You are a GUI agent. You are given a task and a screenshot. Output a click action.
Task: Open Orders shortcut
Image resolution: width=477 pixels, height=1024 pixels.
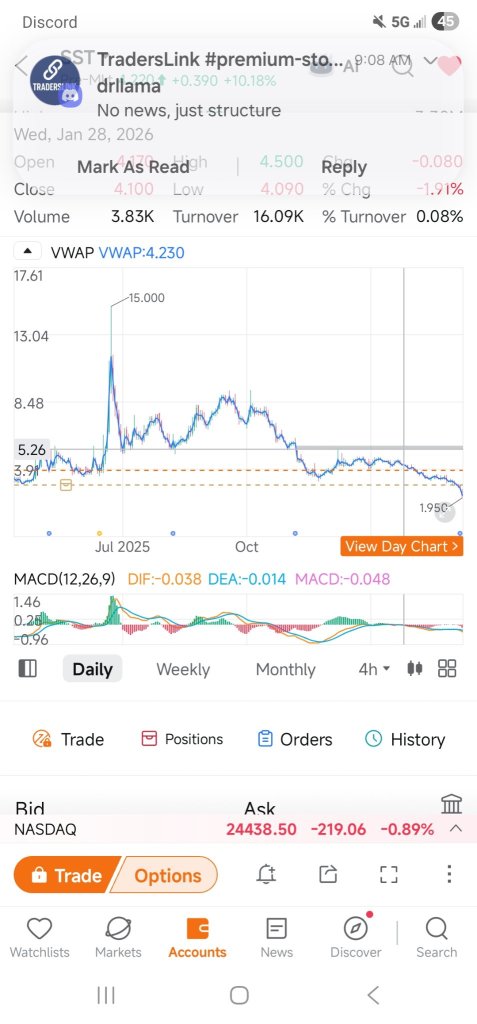294,739
